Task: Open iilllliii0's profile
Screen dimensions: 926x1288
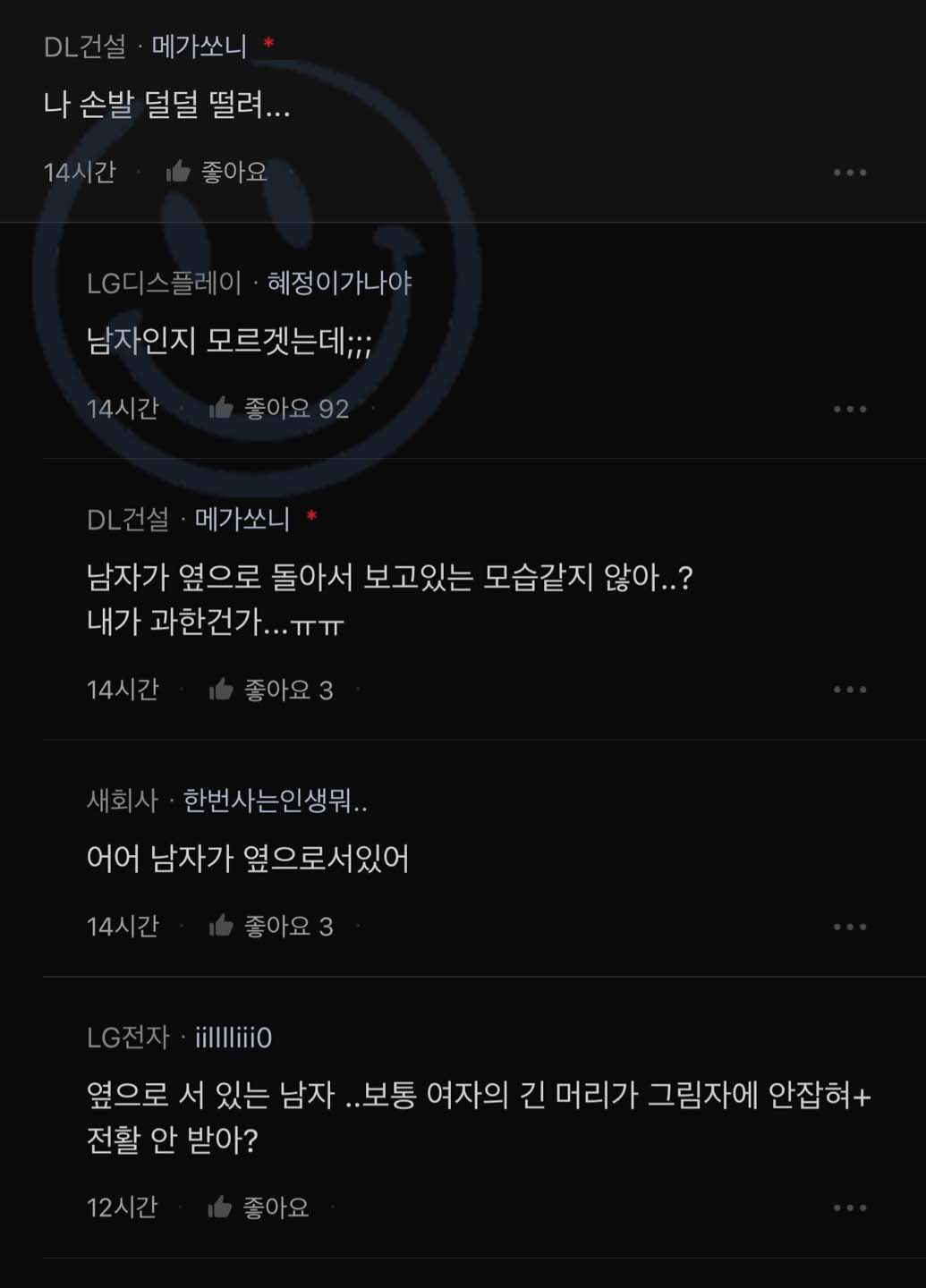Action: [233, 1038]
